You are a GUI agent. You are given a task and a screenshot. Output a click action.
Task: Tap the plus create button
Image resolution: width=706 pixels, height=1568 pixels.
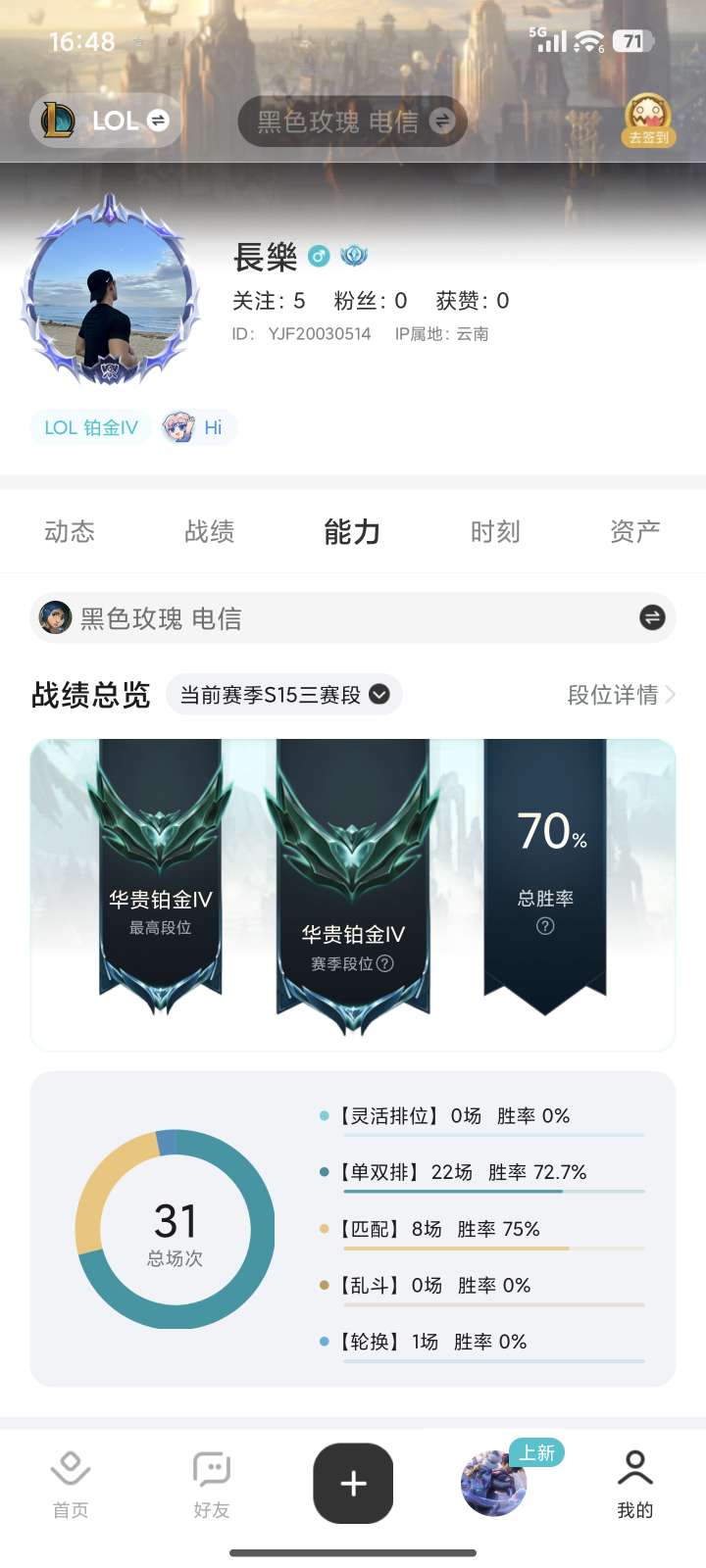click(x=353, y=1484)
